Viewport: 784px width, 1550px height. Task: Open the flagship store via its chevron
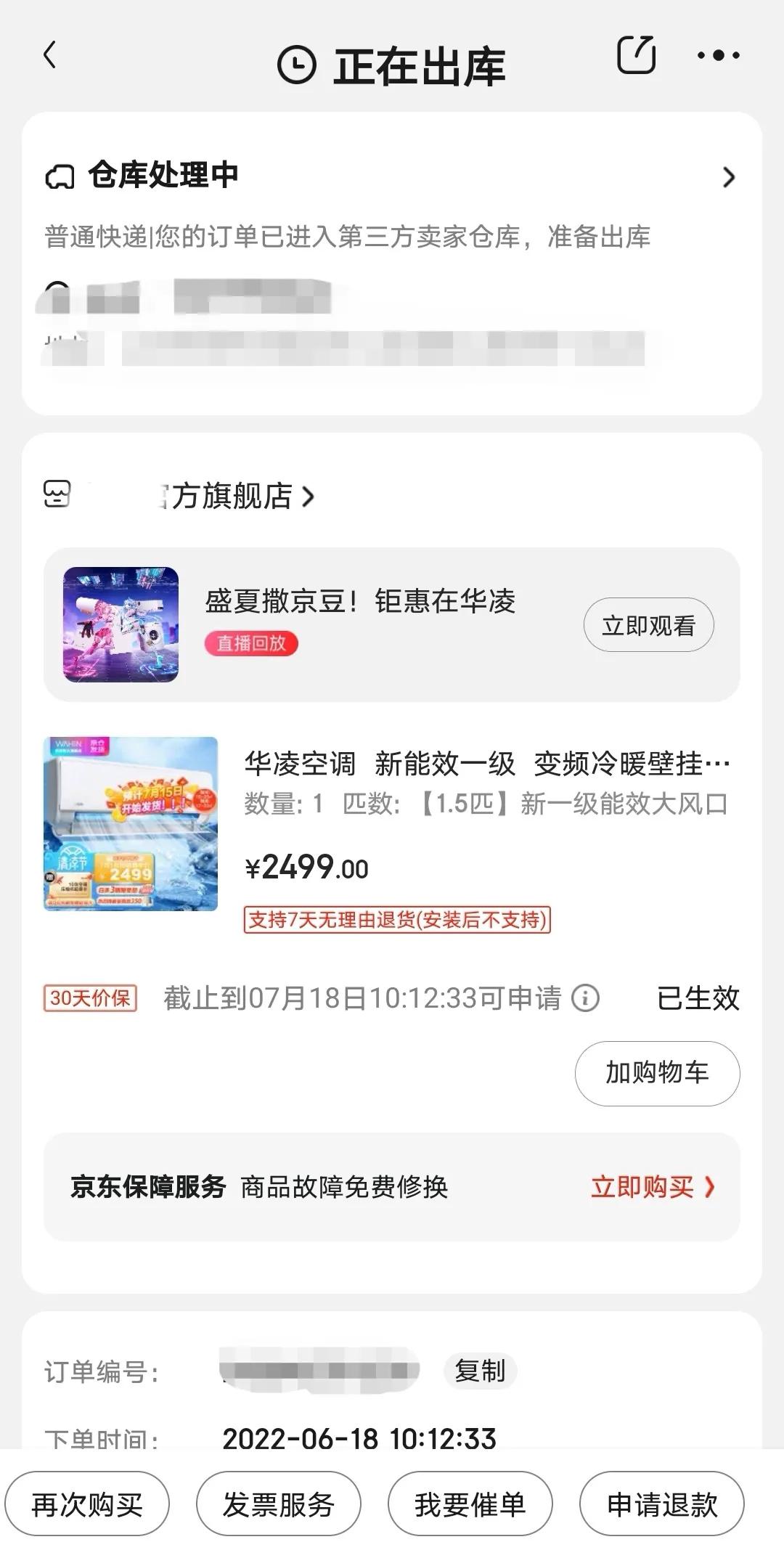(x=308, y=497)
